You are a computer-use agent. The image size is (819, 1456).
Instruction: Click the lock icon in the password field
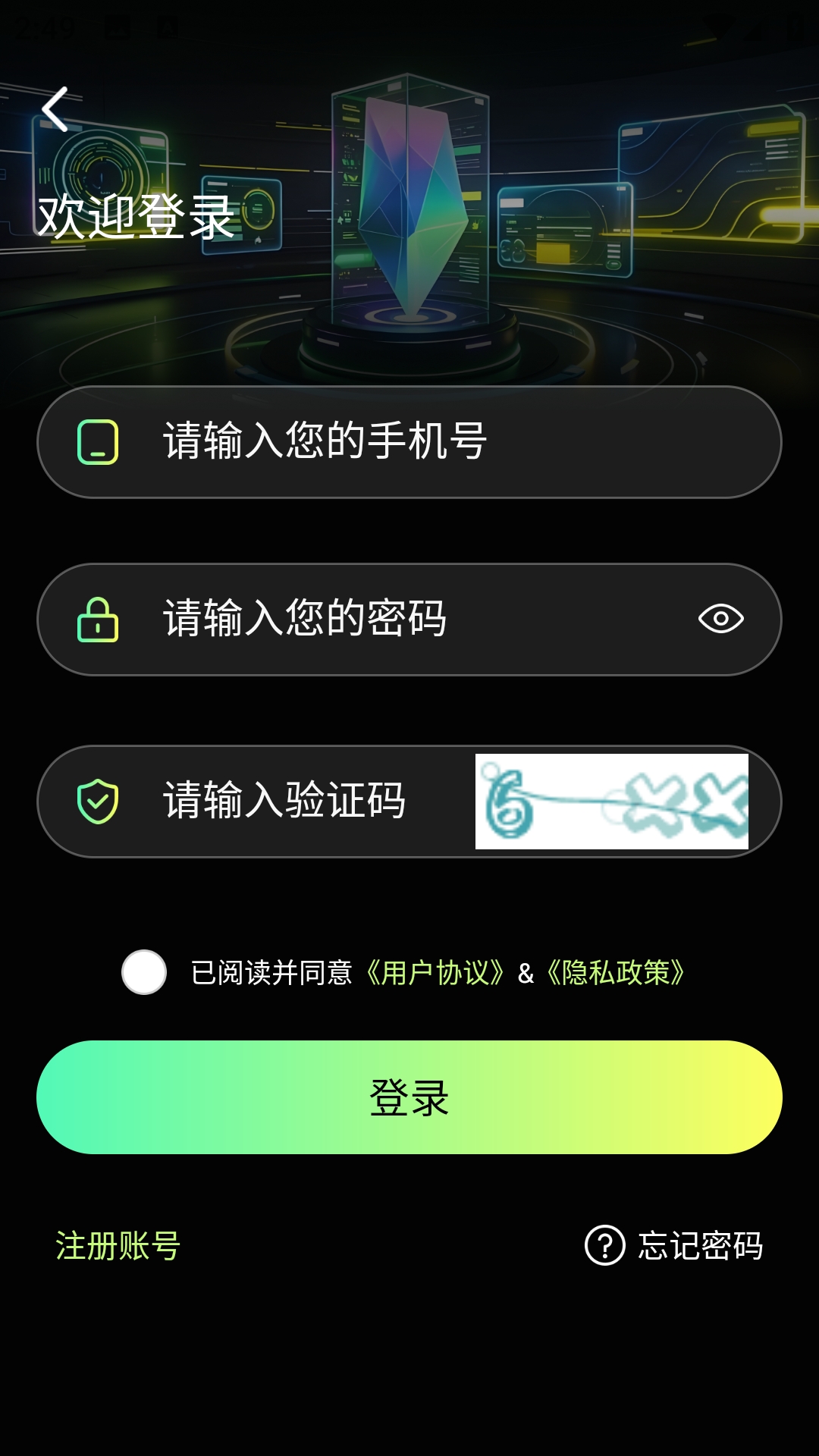pyautogui.click(x=99, y=619)
